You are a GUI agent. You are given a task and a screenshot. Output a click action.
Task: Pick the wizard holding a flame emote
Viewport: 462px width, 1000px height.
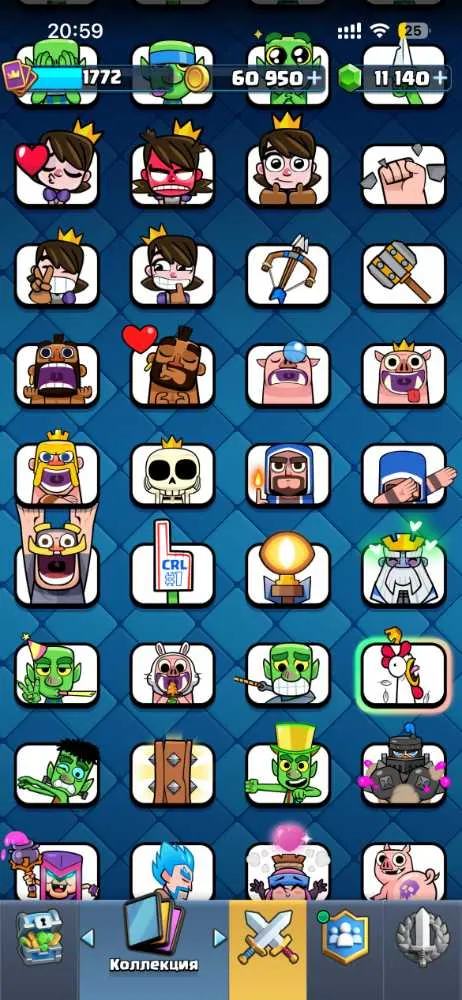point(288,473)
